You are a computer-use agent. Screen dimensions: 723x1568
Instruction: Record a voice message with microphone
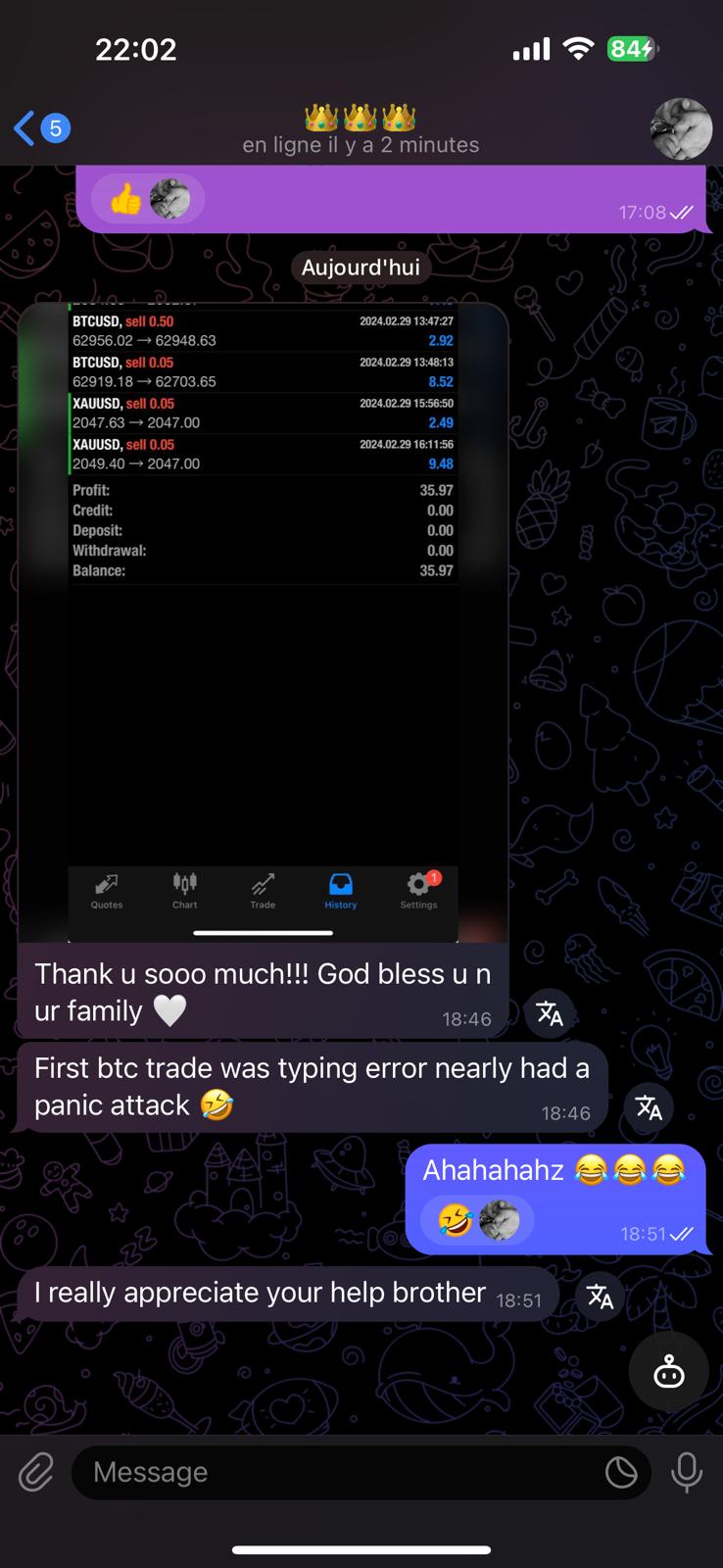(687, 1472)
